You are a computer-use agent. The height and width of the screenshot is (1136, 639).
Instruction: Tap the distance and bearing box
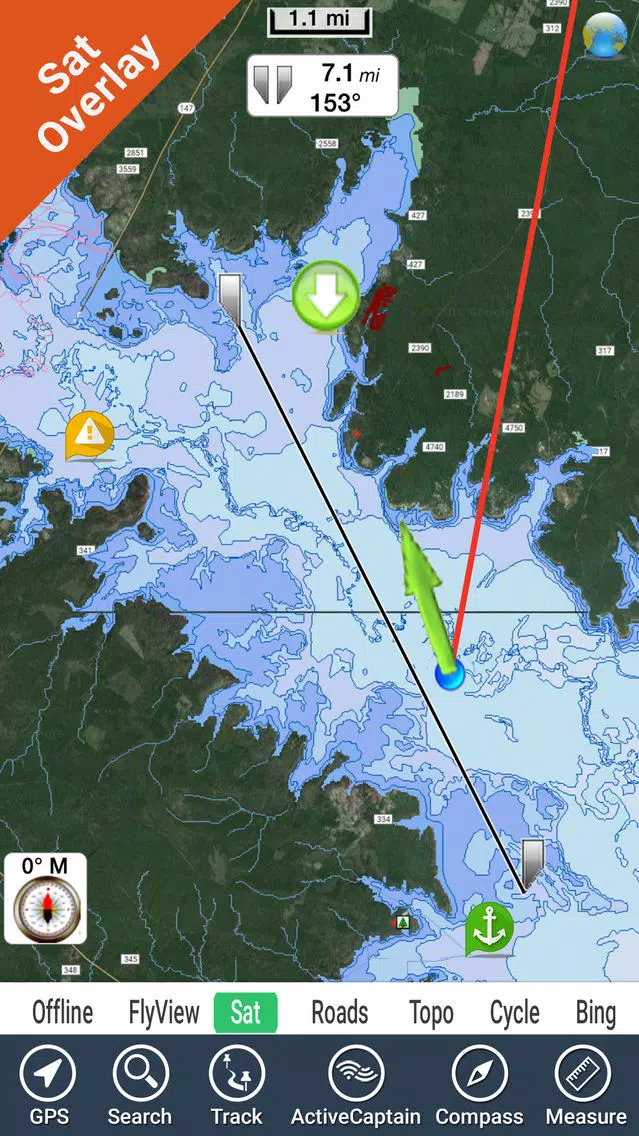(x=322, y=86)
